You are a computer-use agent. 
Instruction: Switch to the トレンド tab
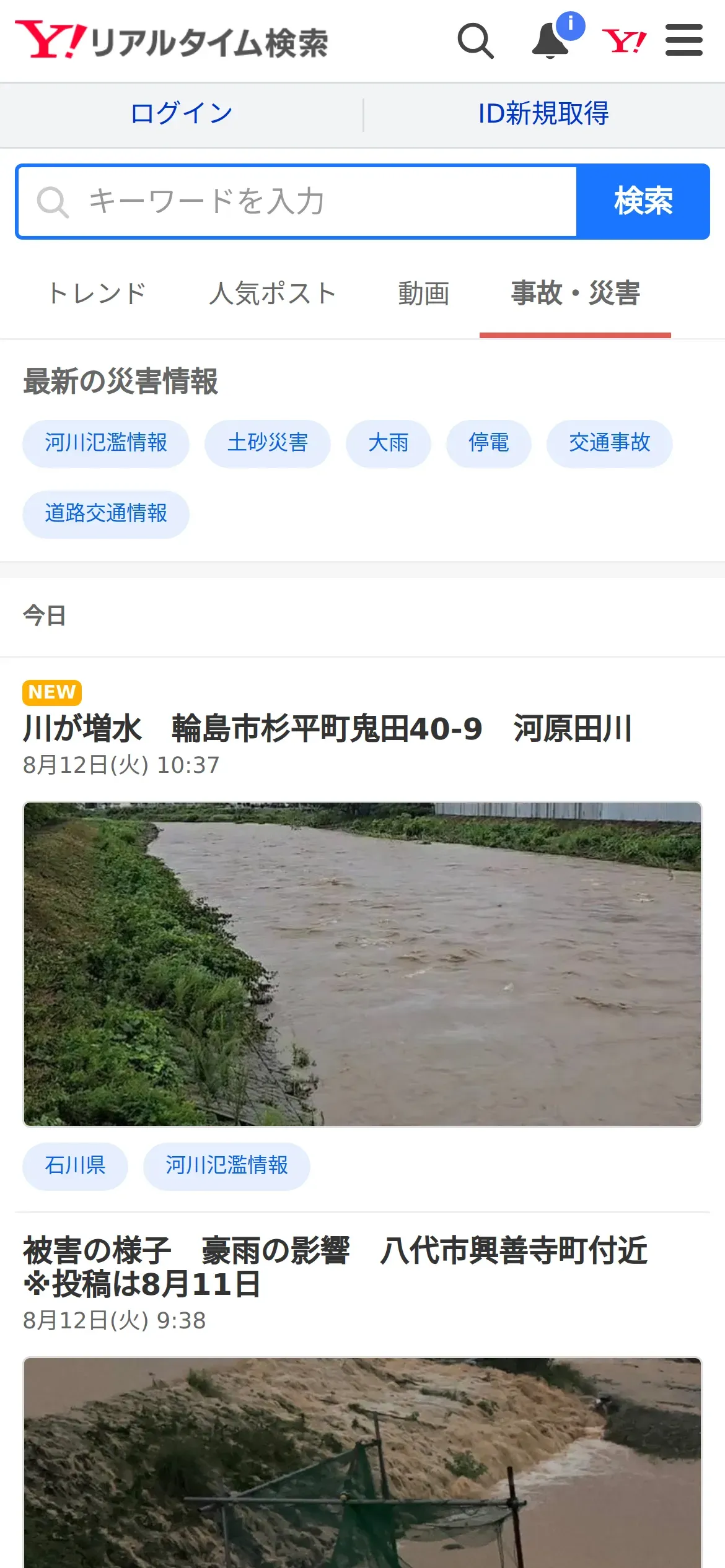97,294
